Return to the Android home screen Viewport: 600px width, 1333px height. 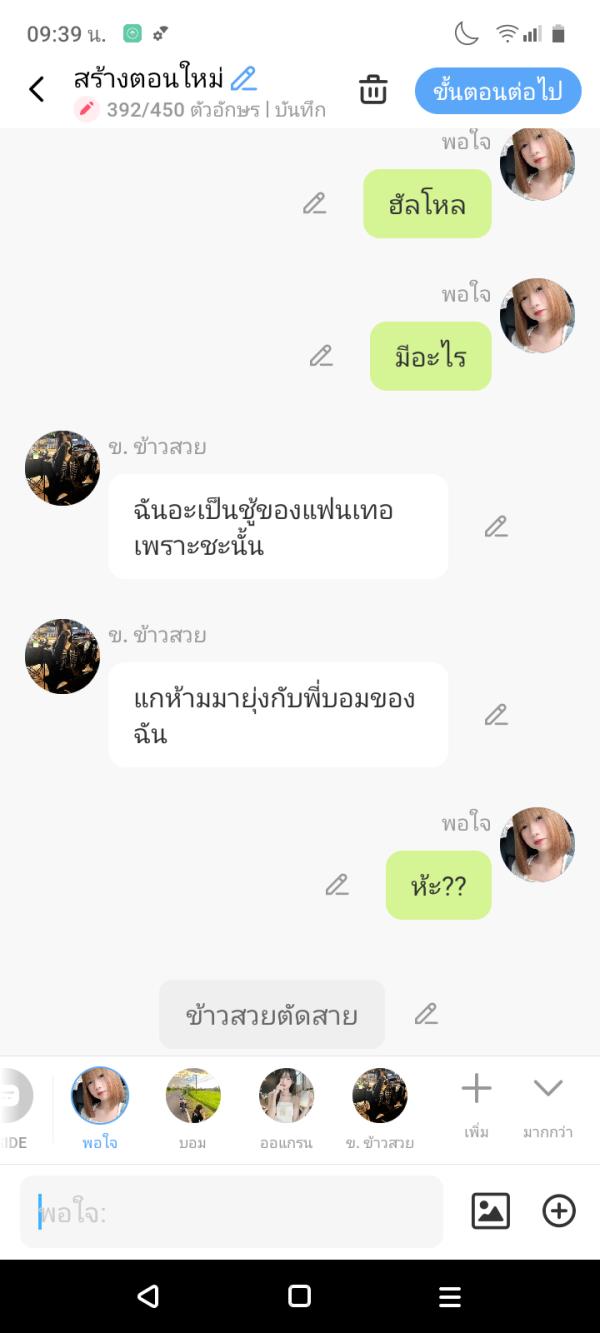point(299,1297)
